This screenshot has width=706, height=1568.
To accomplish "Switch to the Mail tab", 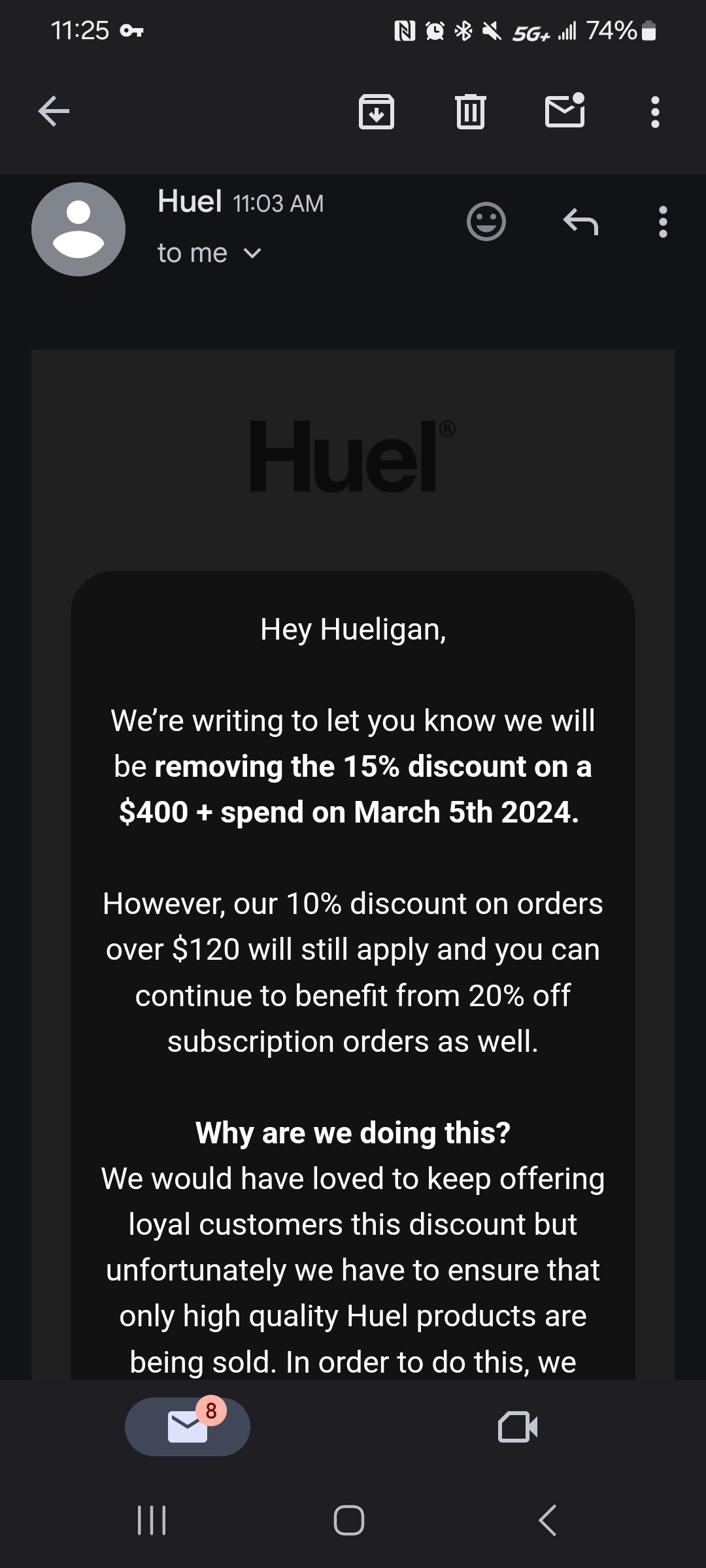I will 188,1426.
